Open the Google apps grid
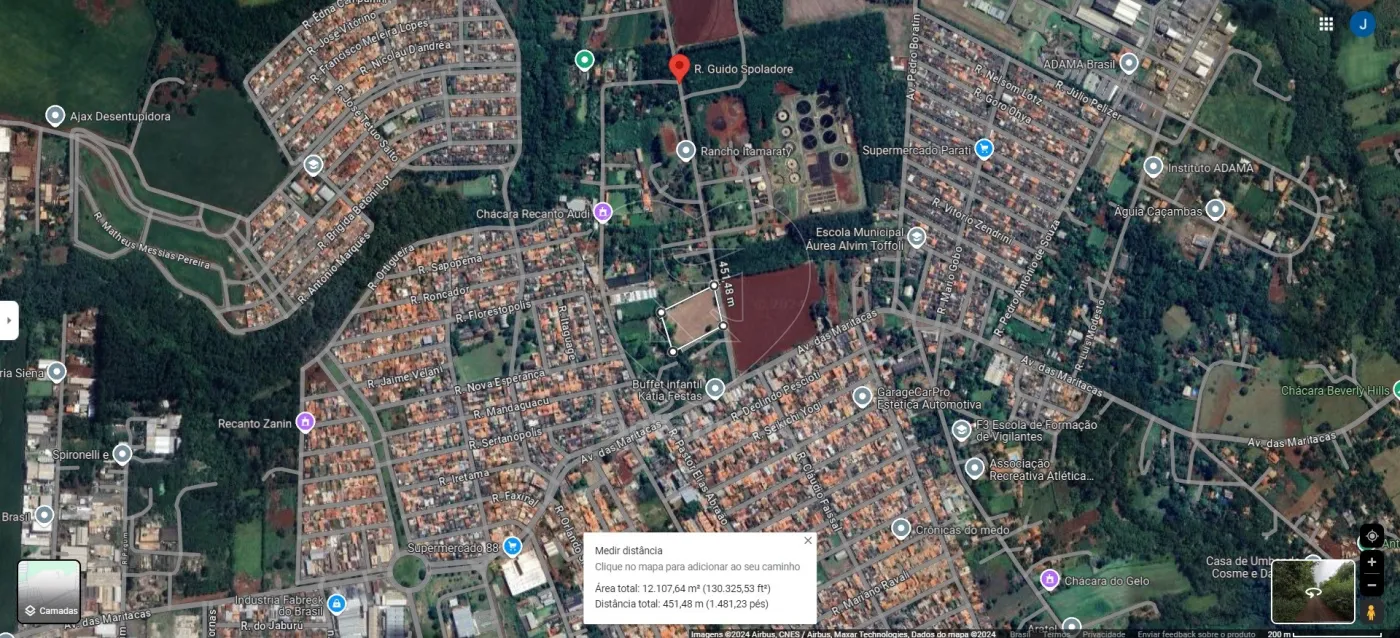1400x638 pixels. 1326,24
